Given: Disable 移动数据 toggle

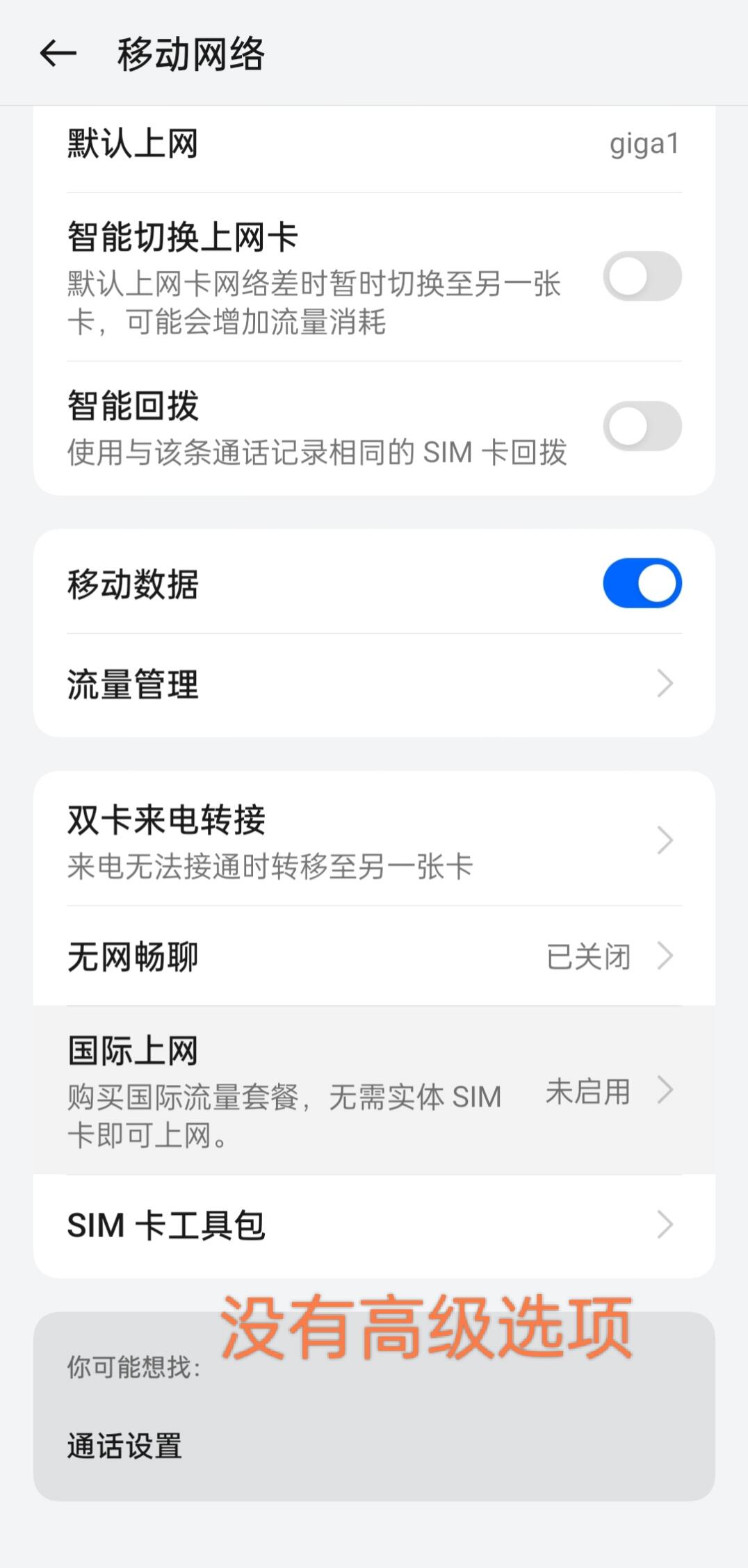Looking at the screenshot, I should click(x=642, y=583).
